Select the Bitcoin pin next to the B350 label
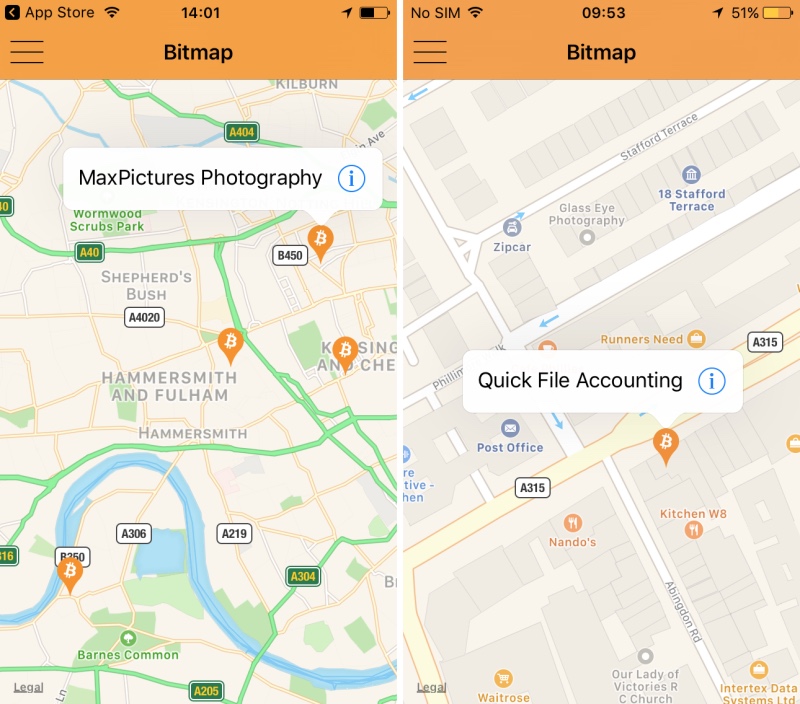 (69, 572)
